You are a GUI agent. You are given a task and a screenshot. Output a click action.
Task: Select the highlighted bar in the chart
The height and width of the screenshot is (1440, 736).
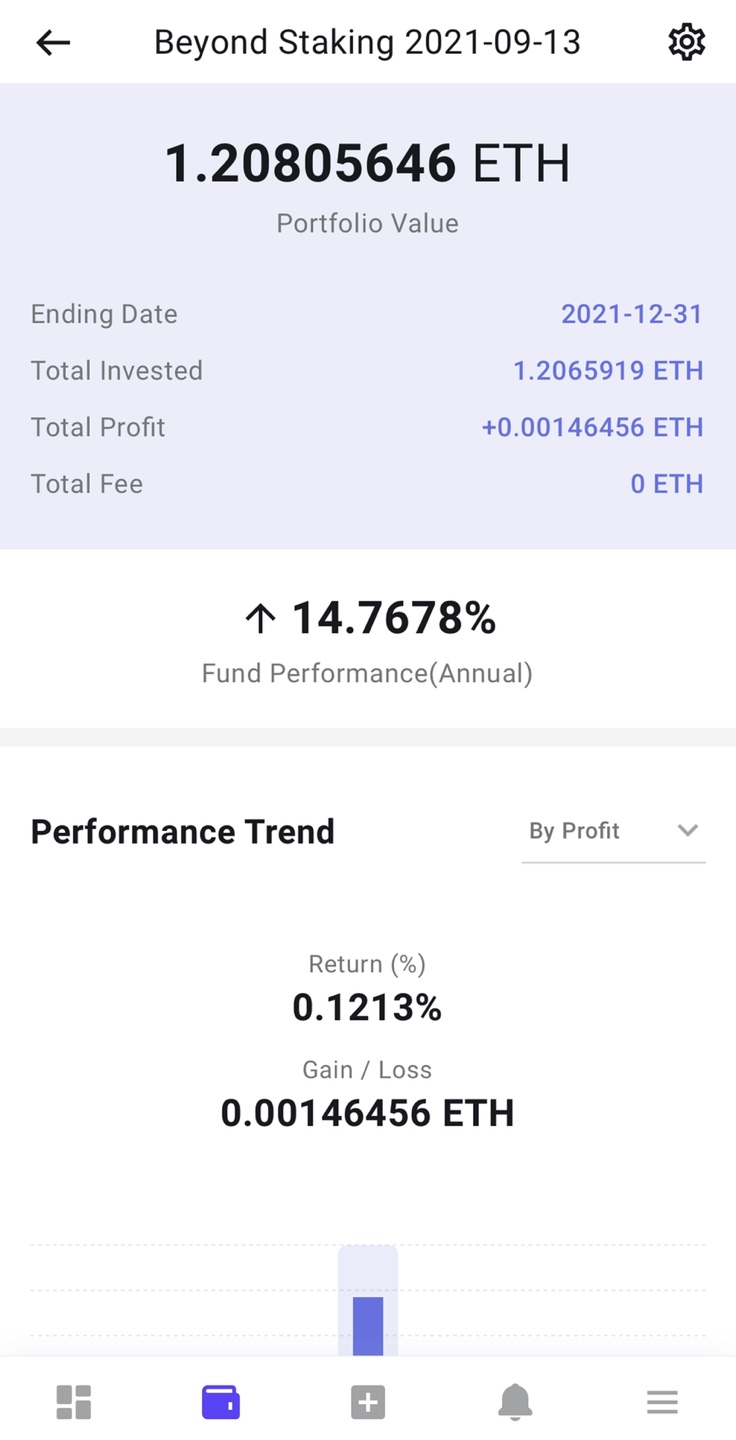pos(368,1326)
